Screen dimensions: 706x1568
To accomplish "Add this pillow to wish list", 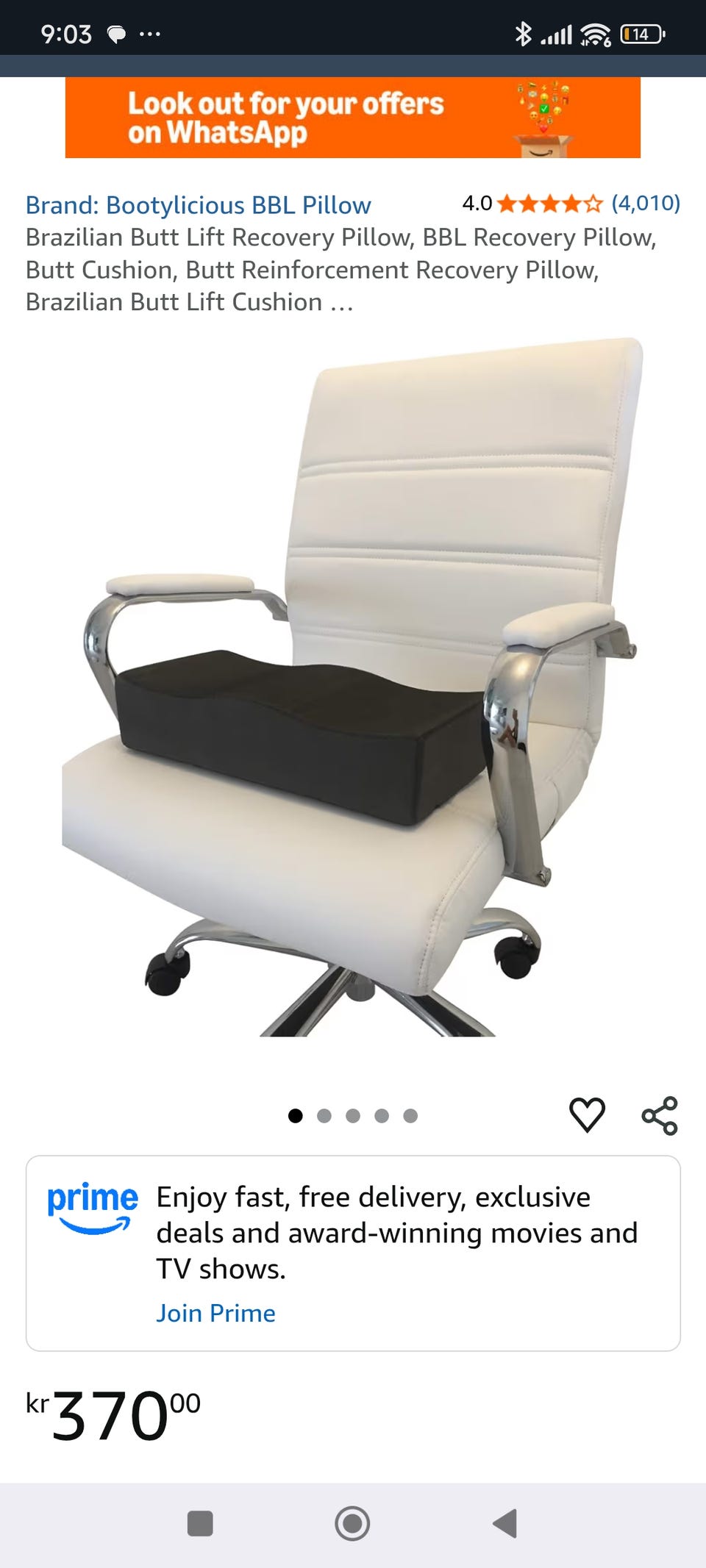I will tap(587, 1115).
